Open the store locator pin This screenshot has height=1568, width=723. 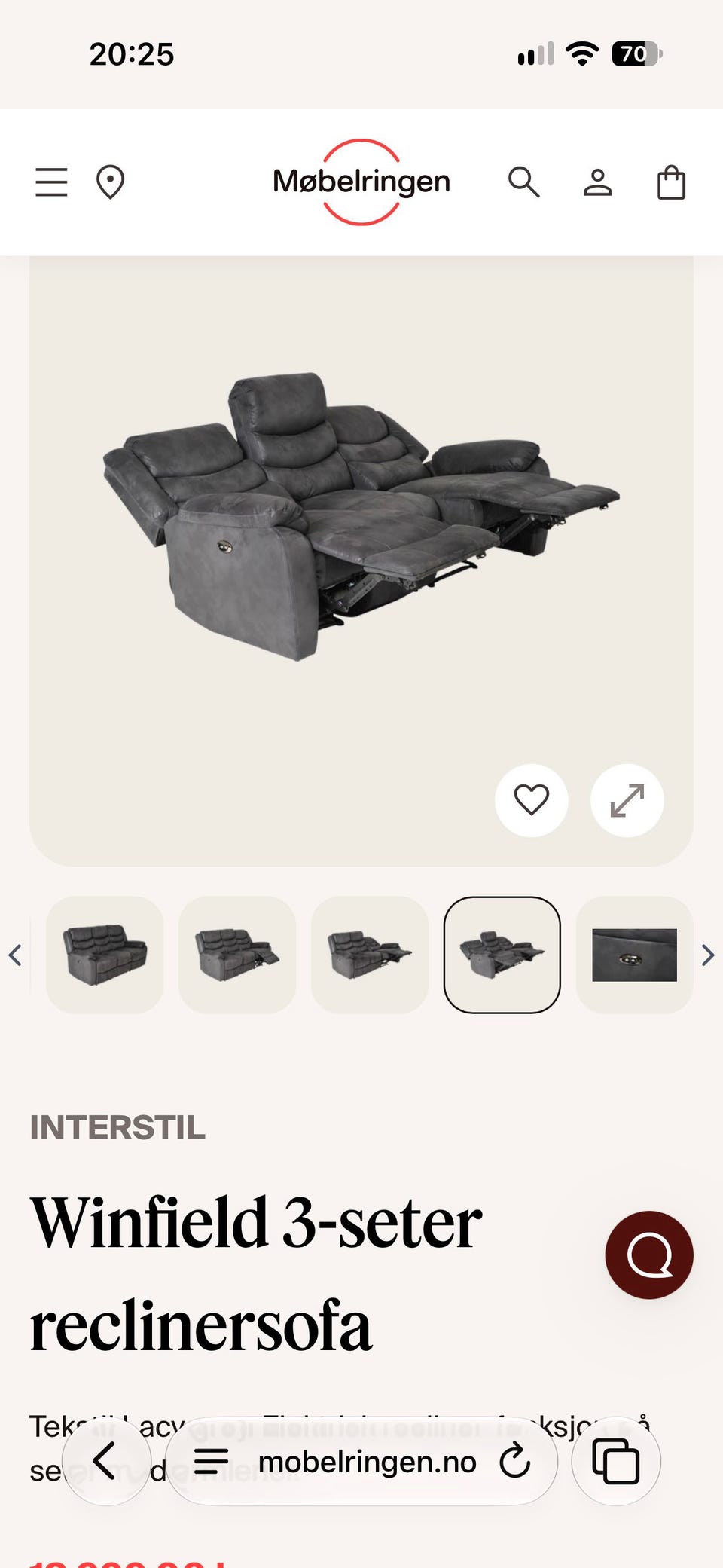coord(110,182)
